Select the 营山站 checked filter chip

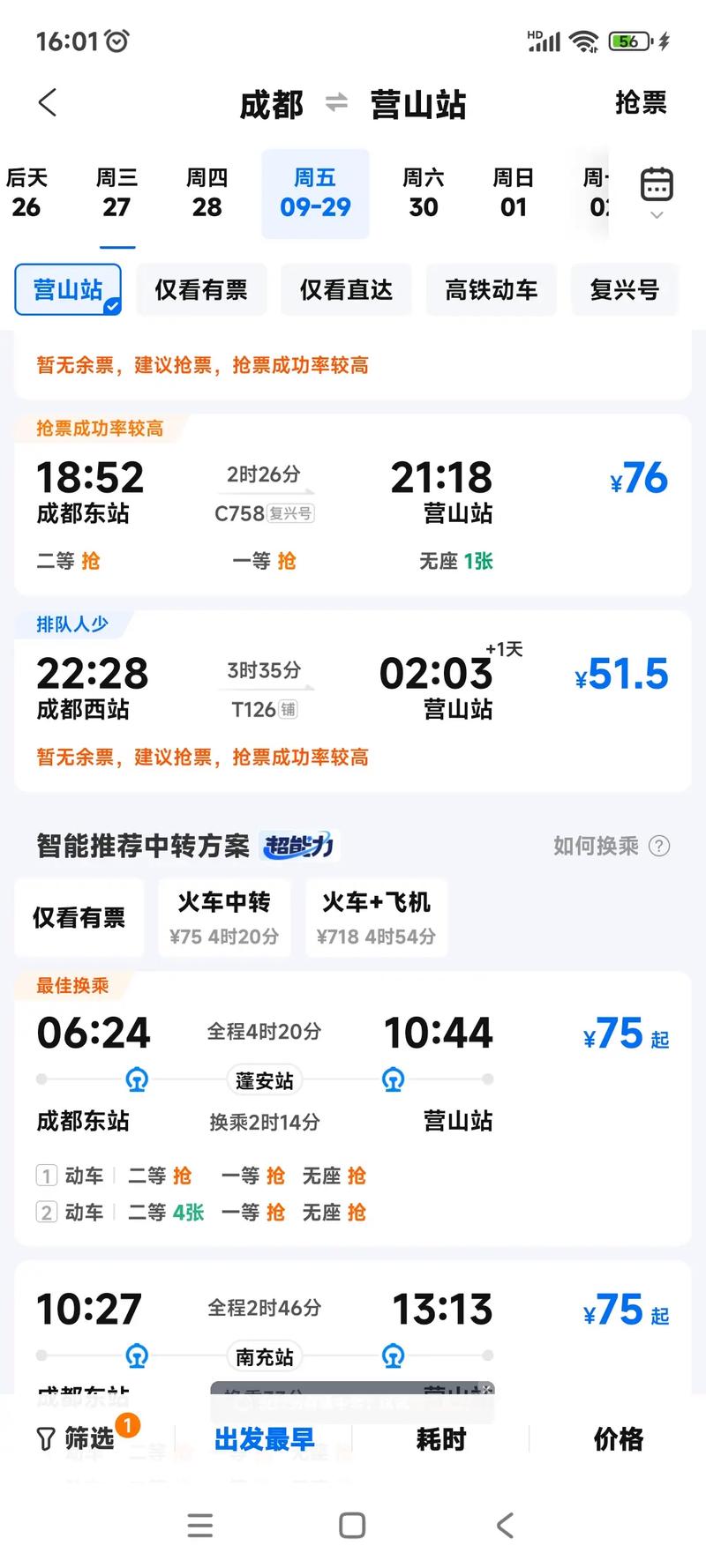coord(67,289)
